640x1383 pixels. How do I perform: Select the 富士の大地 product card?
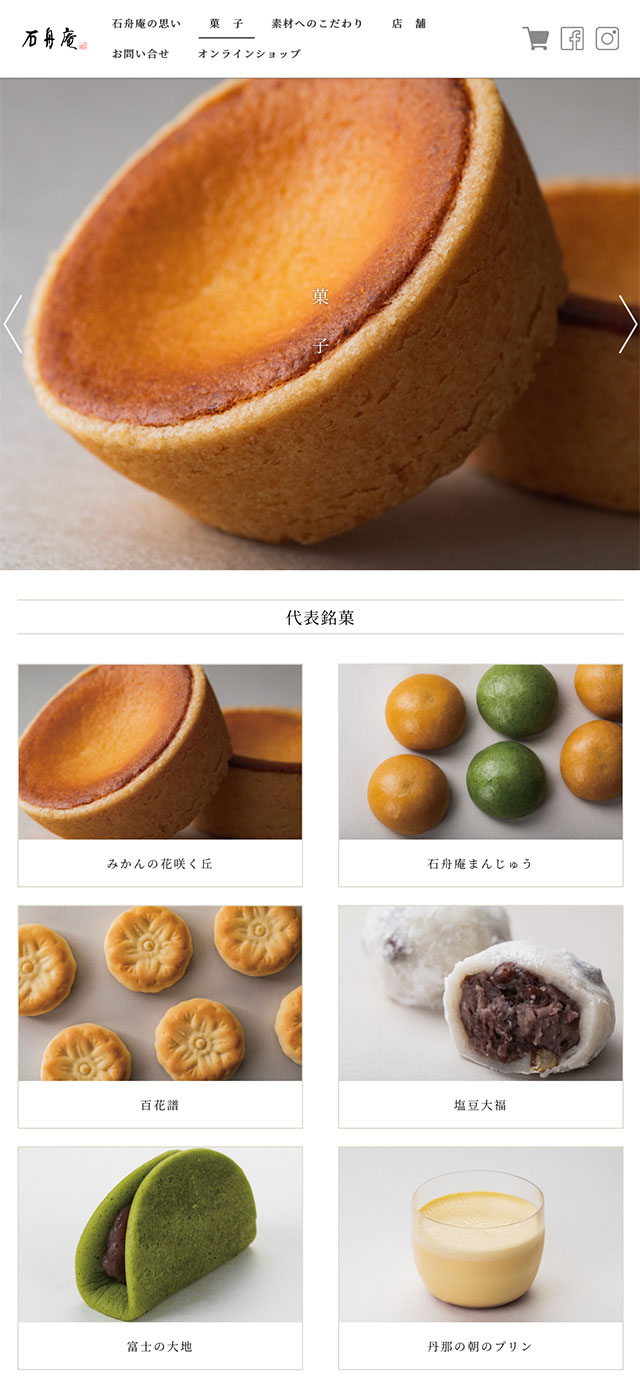coord(160,1257)
